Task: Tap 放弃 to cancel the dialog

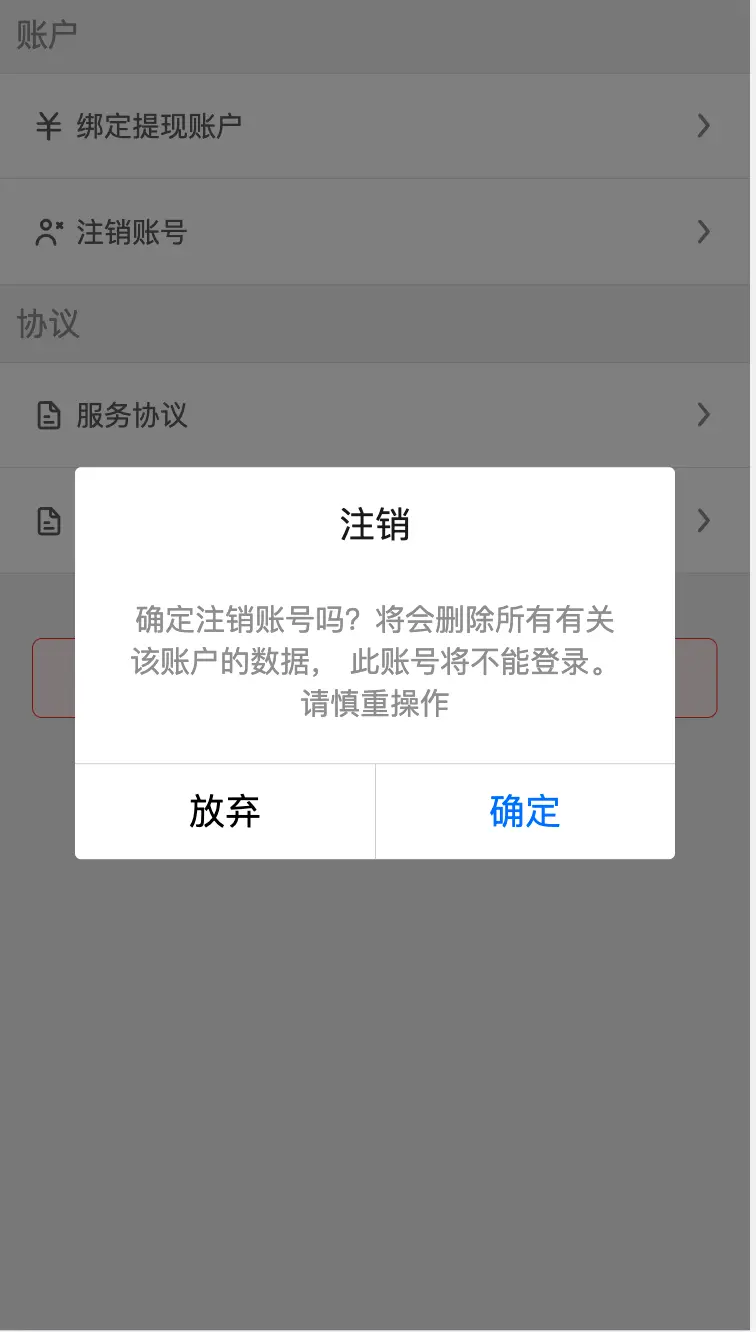Action: tap(225, 811)
